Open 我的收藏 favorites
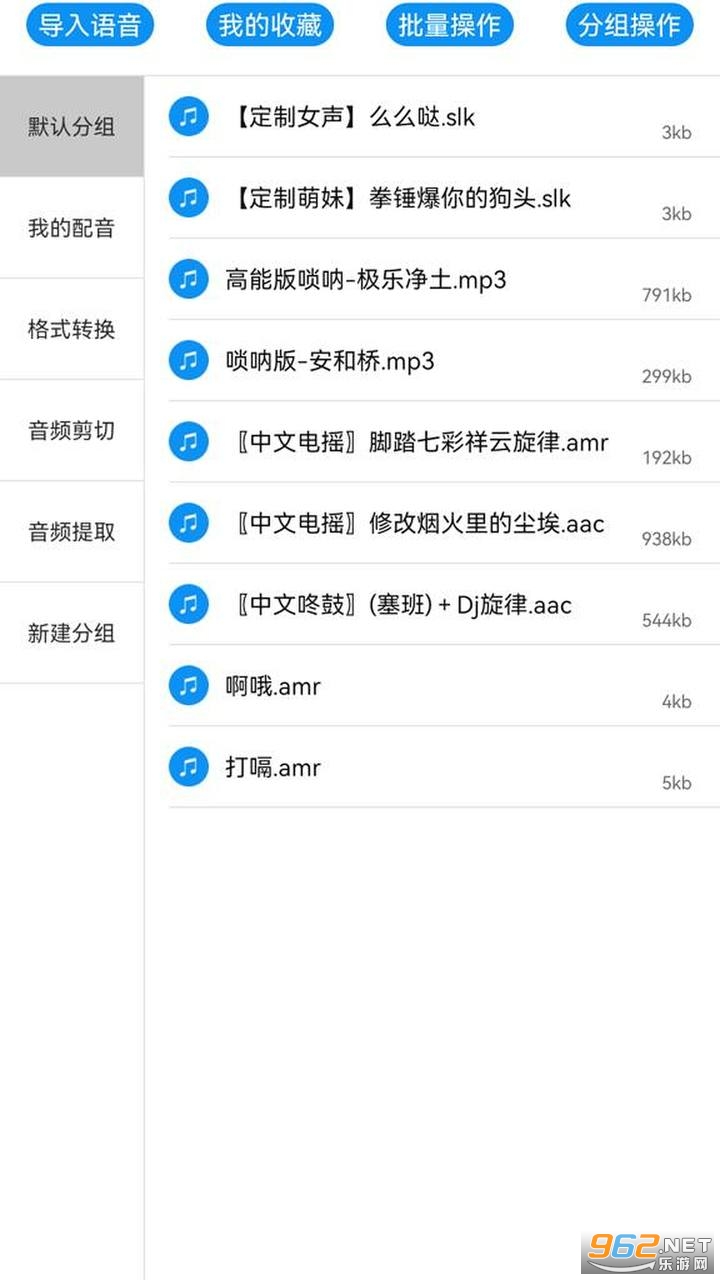The height and width of the screenshot is (1280, 720). pyautogui.click(x=270, y=25)
